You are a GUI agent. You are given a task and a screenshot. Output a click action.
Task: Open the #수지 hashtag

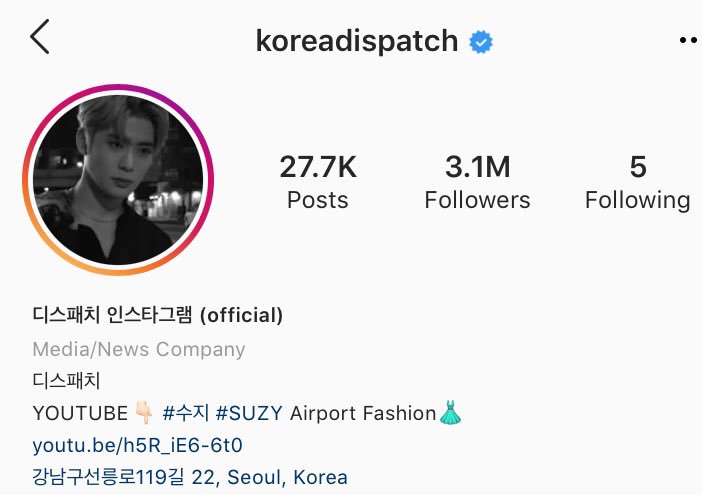pyautogui.click(x=183, y=413)
